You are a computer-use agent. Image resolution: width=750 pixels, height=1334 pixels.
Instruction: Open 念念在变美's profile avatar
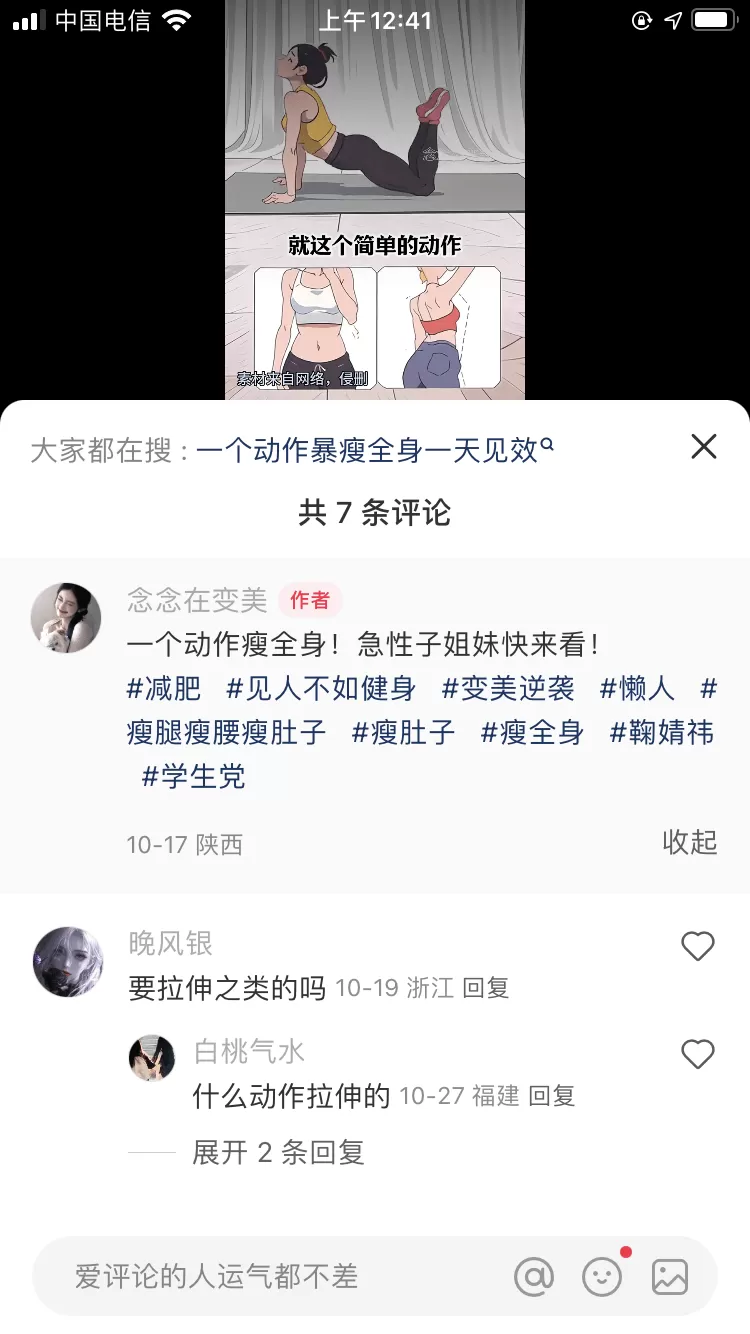tap(66, 618)
